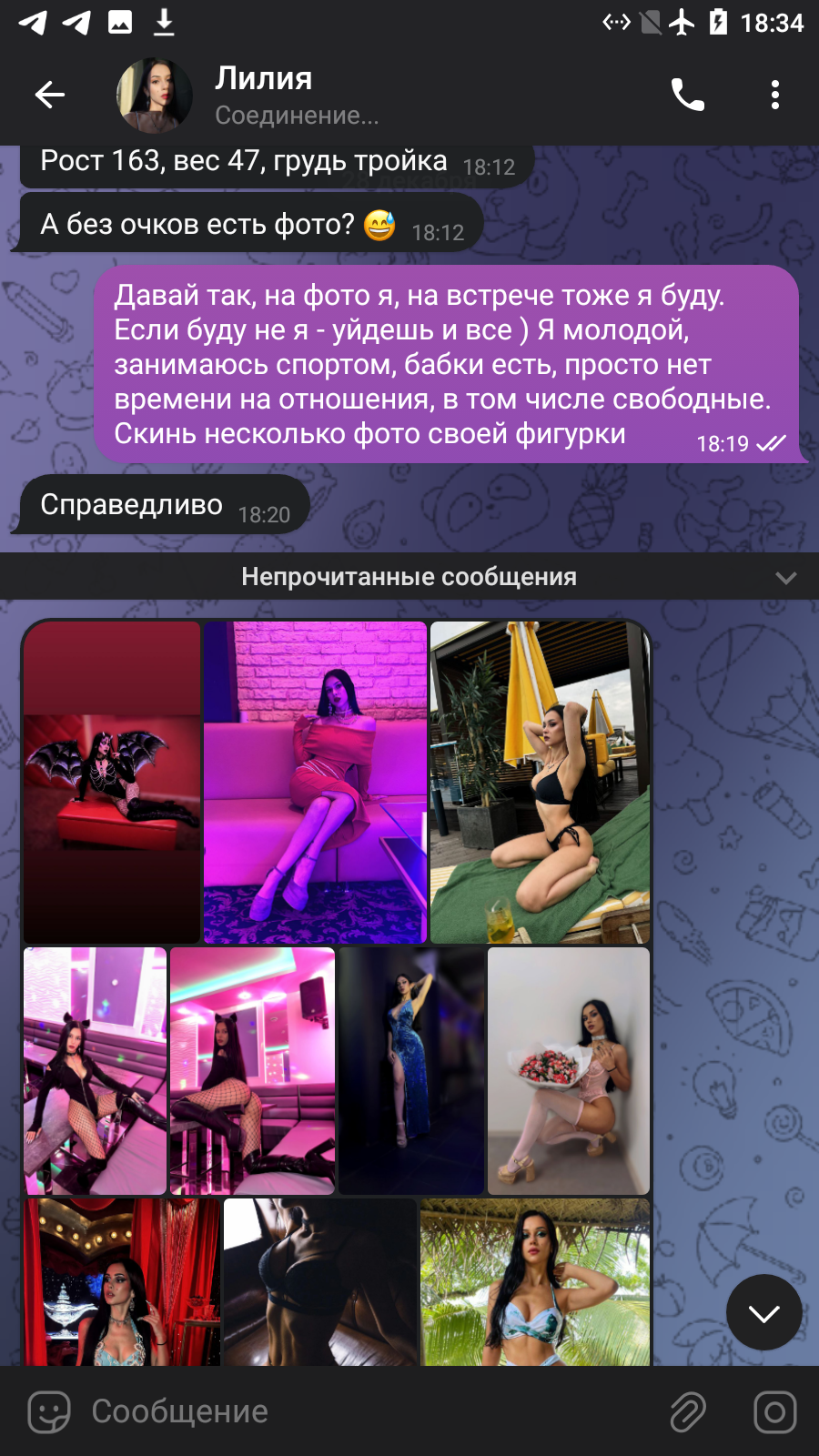Open the photo with yellow umbrellas
Screen dimensions: 819x1456
click(540, 783)
